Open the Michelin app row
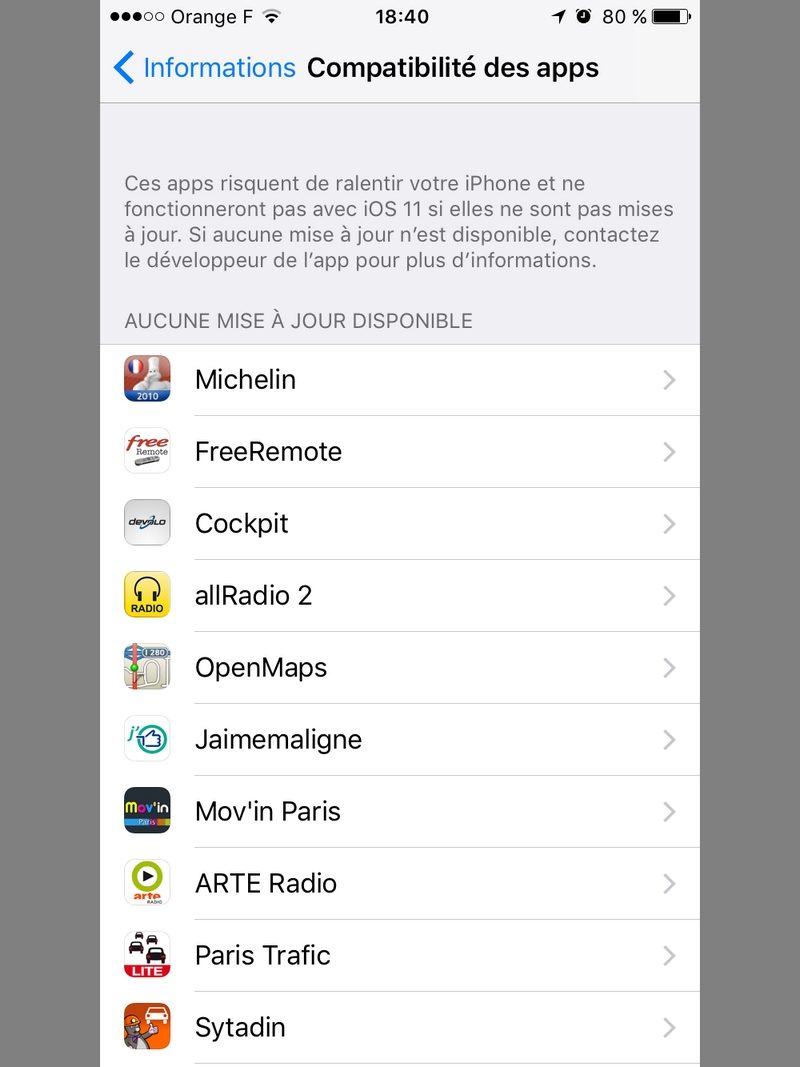 (x=400, y=380)
